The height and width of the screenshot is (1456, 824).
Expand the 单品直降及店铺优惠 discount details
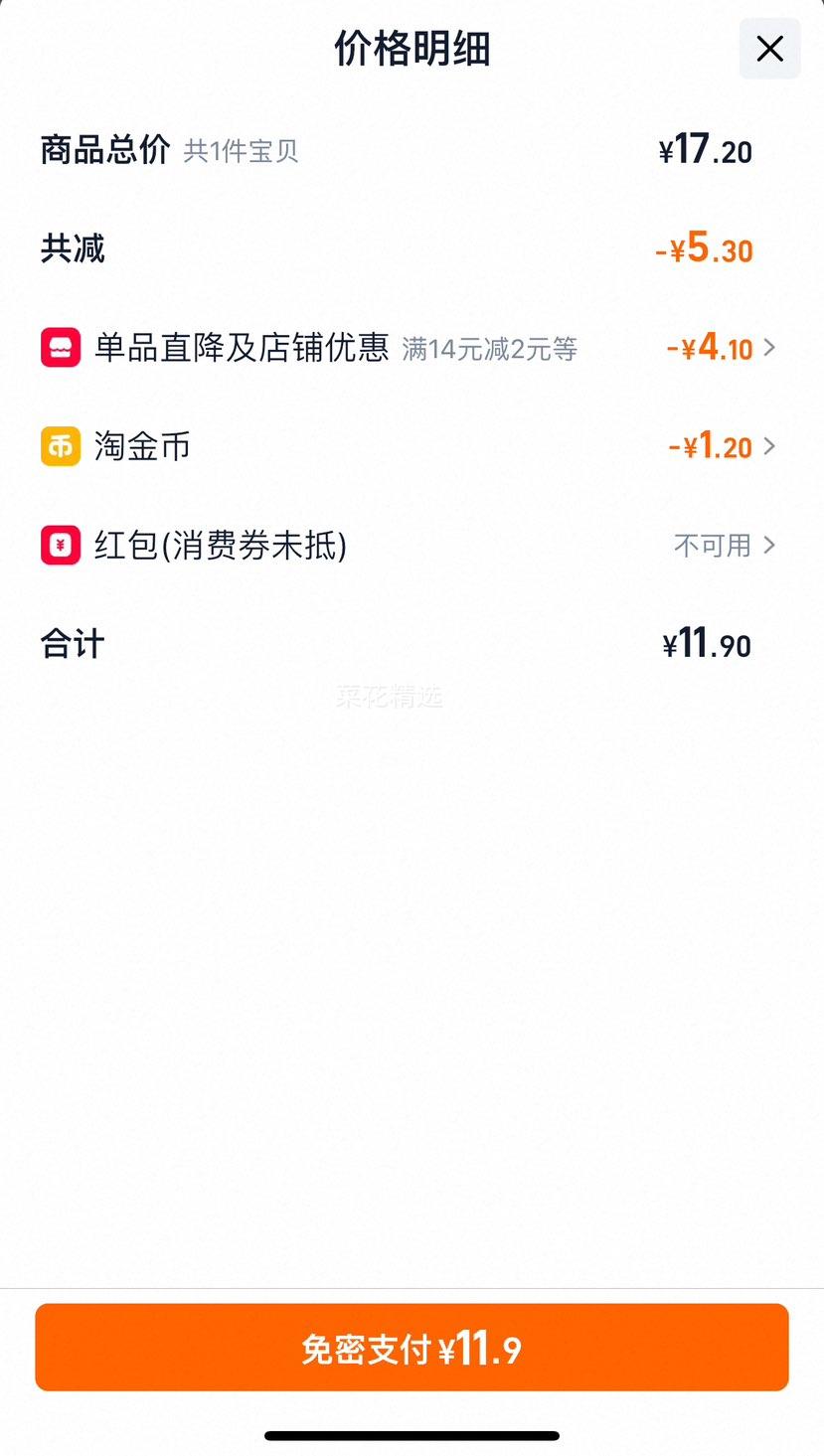(x=768, y=348)
